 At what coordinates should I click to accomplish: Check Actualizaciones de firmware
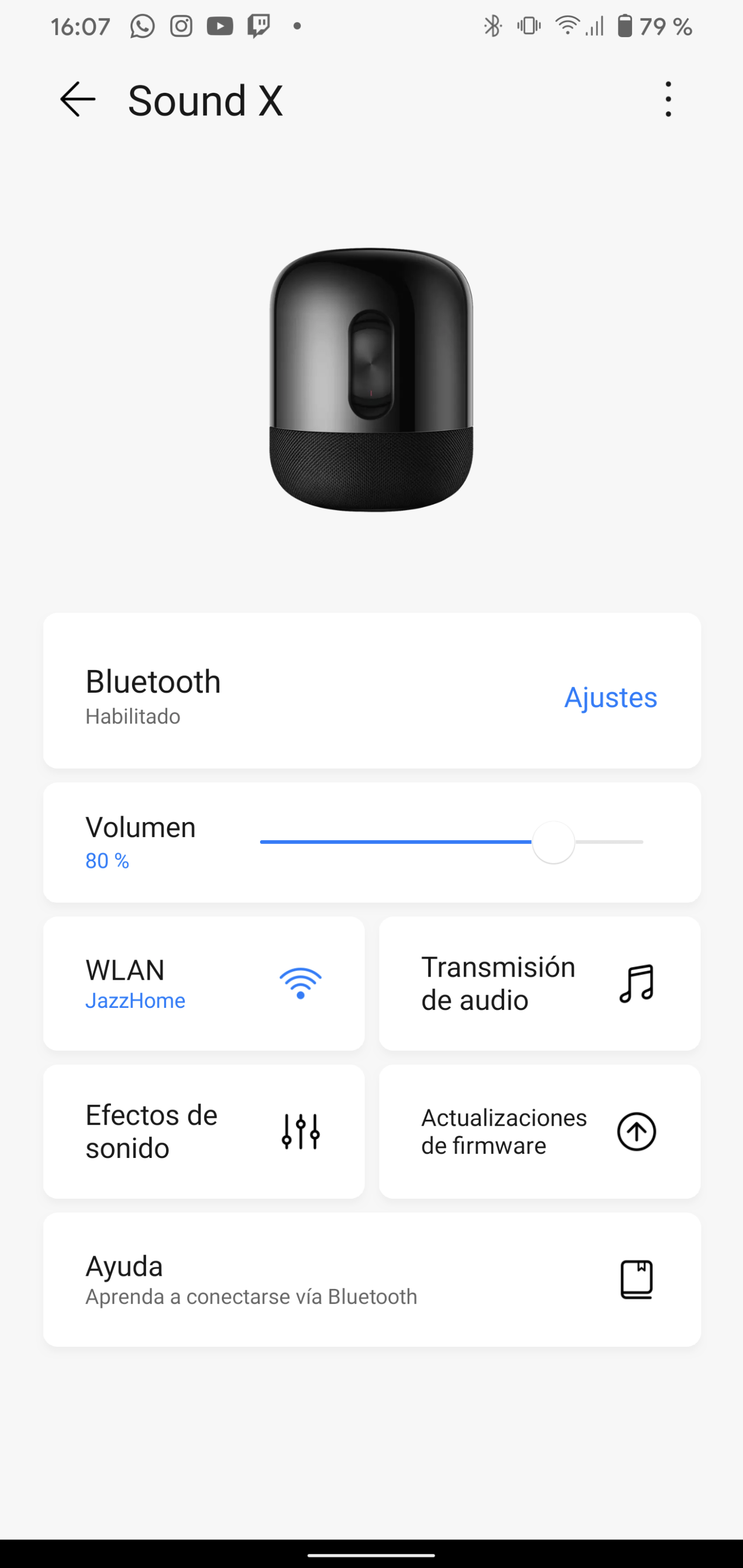tap(540, 1131)
